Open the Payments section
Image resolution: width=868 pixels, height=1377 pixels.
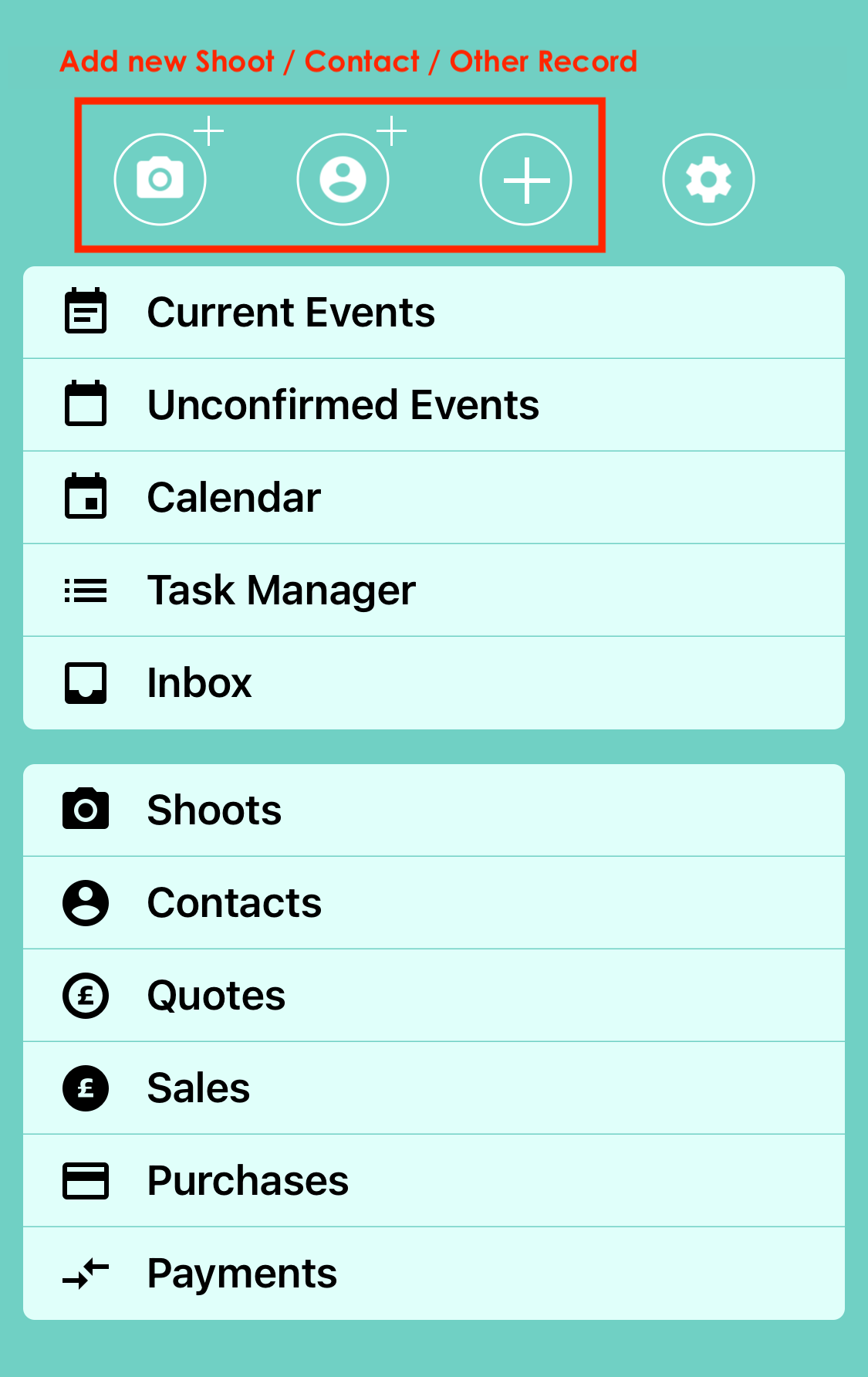pyautogui.click(x=241, y=1273)
